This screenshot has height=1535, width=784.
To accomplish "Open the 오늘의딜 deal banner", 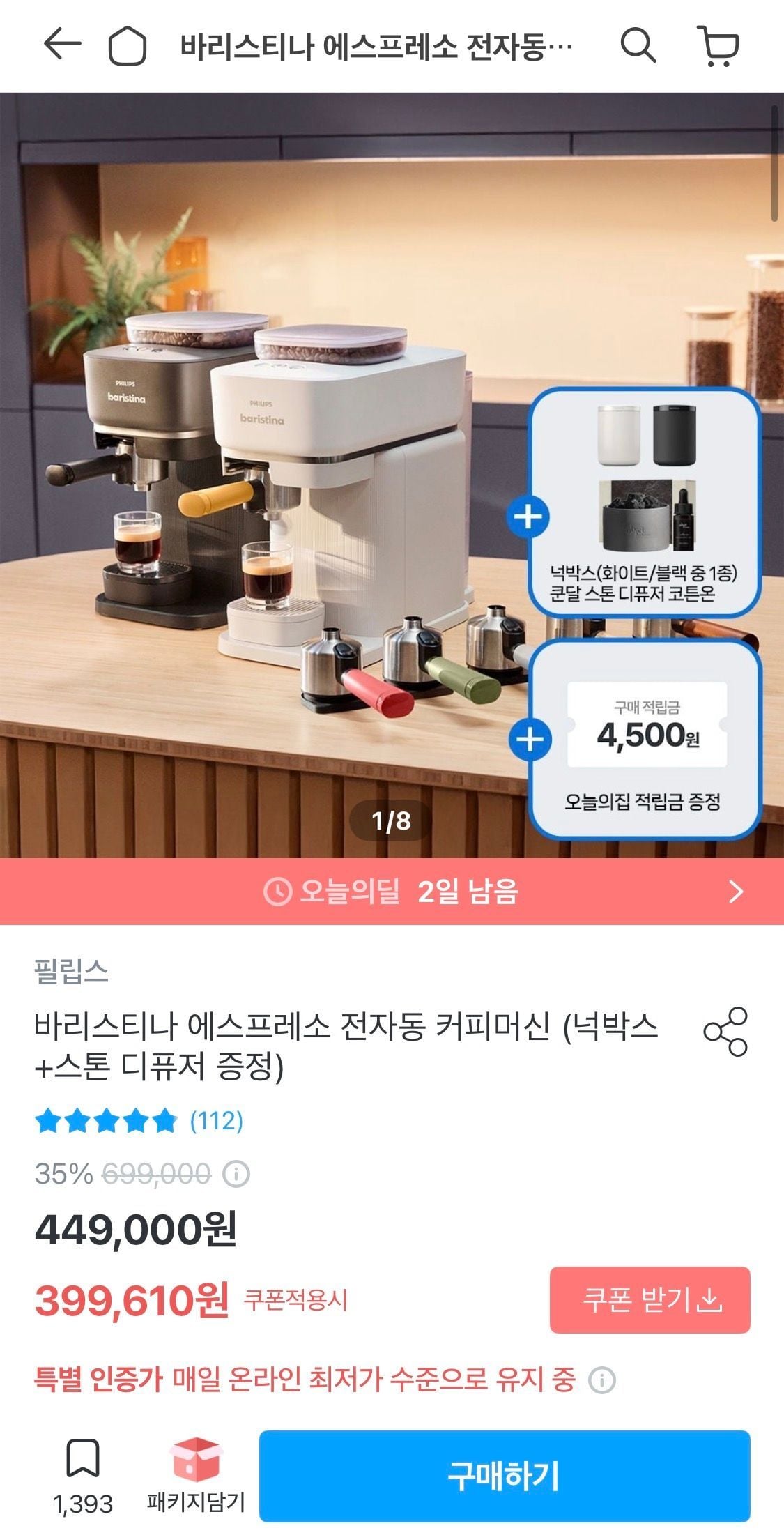I will point(392,892).
